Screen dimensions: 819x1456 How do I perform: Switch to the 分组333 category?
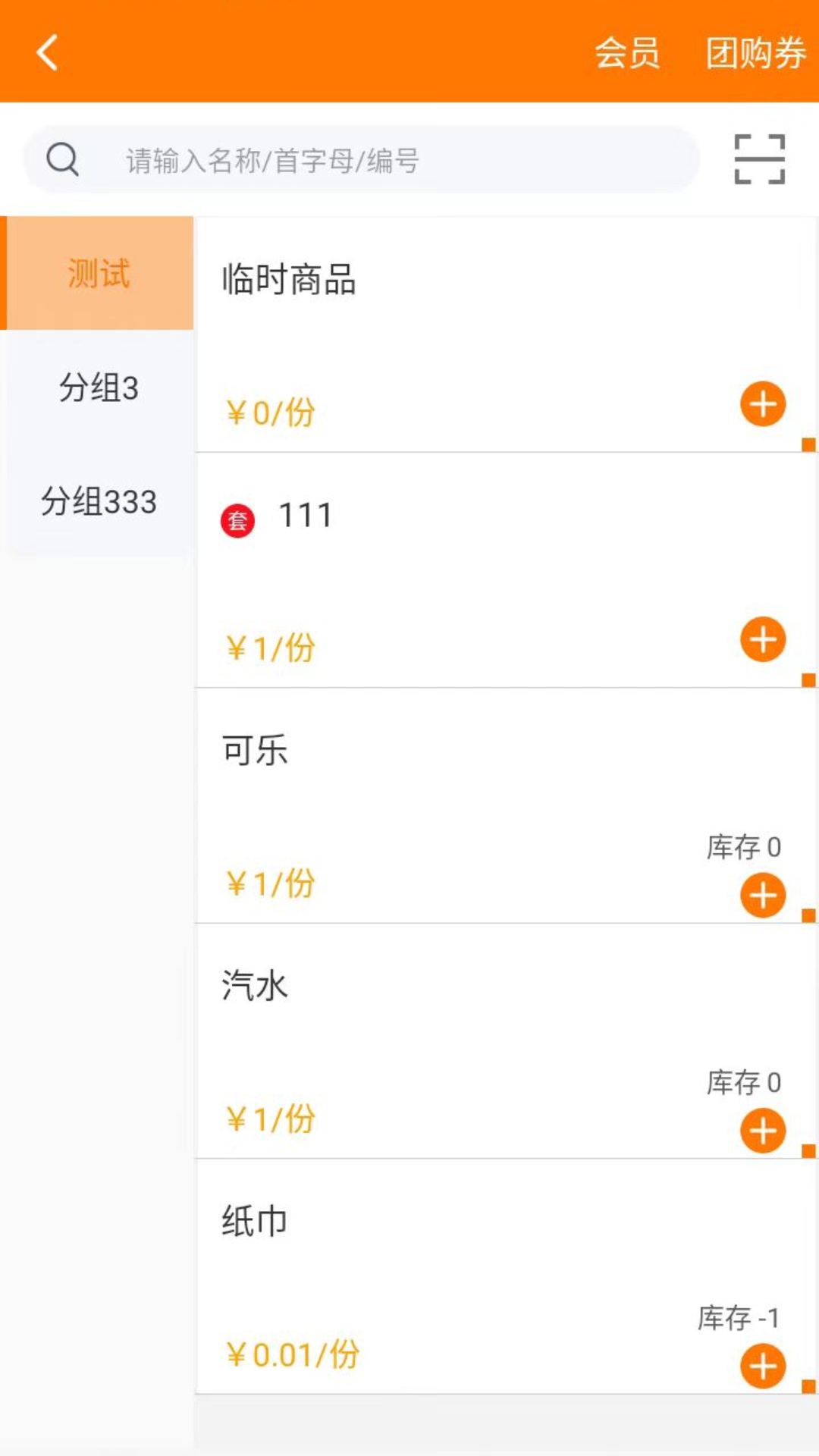[x=98, y=501]
